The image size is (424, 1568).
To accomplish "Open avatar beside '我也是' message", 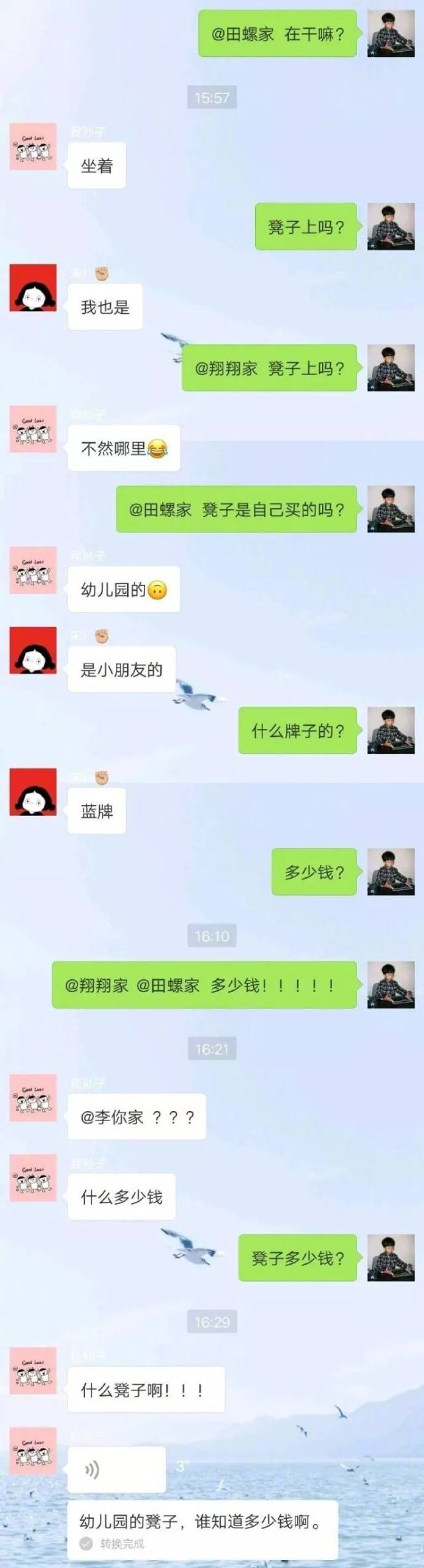I will pos(33,287).
